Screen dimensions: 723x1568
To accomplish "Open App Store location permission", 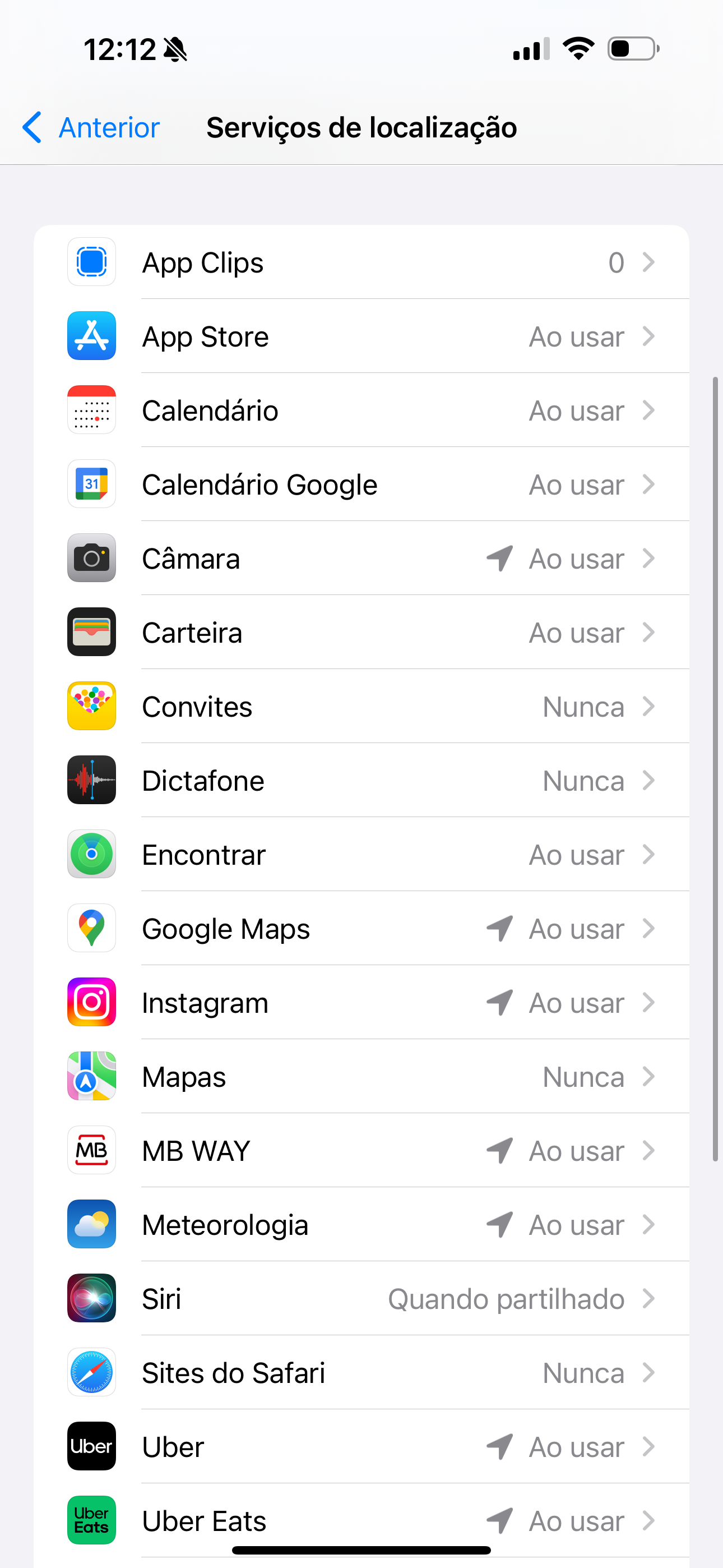I will click(x=361, y=336).
